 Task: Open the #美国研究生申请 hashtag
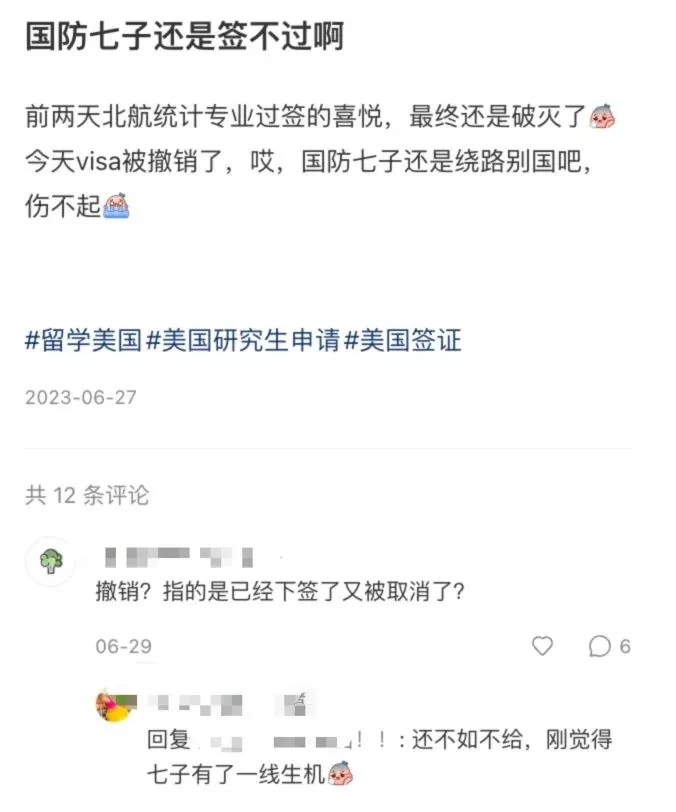[244, 340]
